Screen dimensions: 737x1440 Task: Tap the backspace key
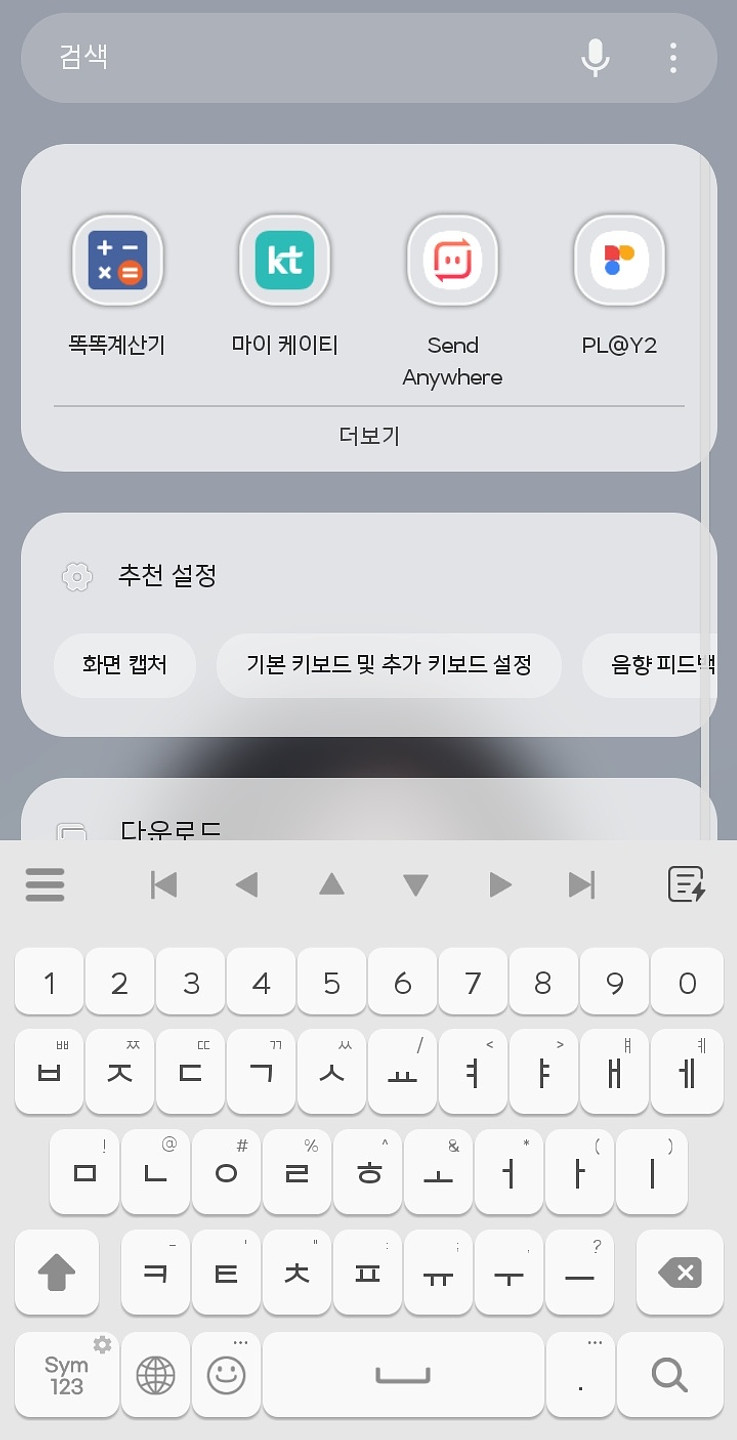680,1273
